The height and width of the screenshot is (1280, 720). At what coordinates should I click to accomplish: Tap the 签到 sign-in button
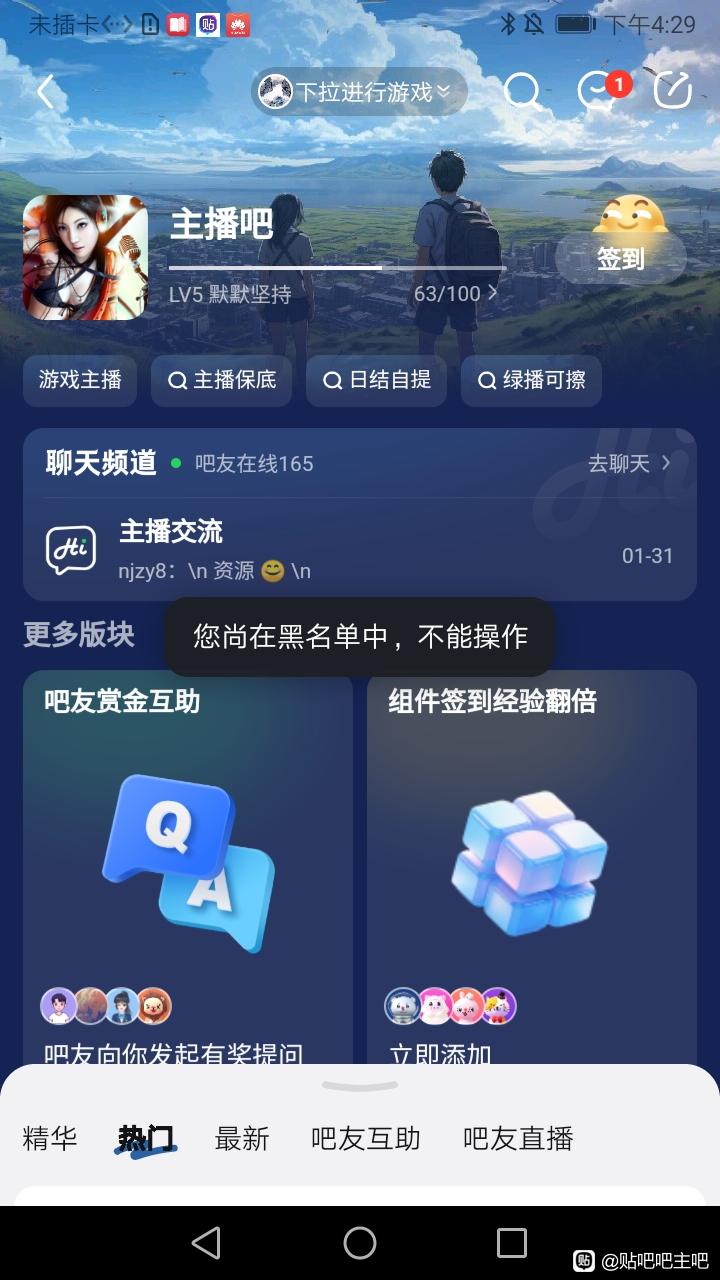tap(620, 258)
